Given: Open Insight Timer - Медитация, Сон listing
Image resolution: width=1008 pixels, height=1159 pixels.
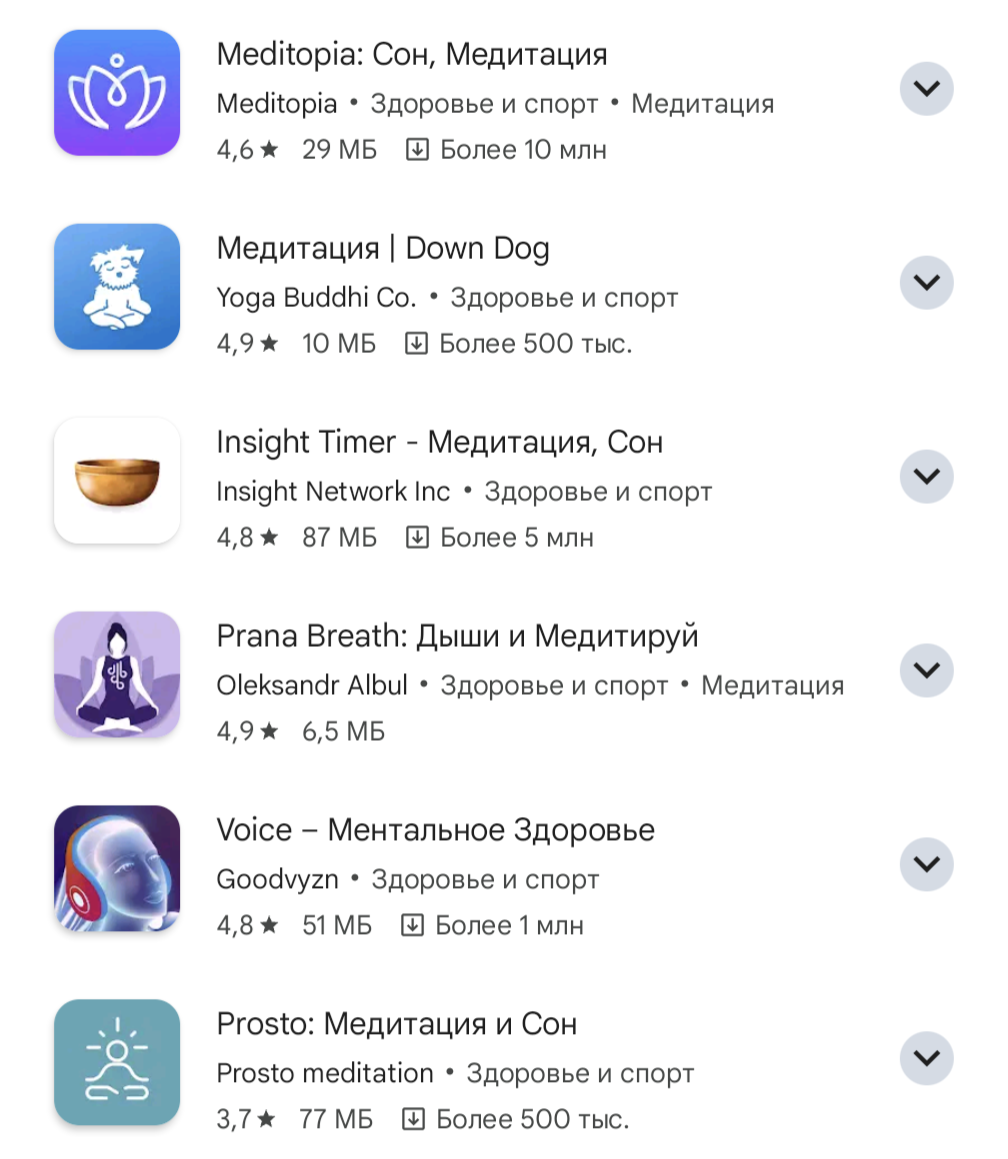Looking at the screenshot, I should point(440,442).
